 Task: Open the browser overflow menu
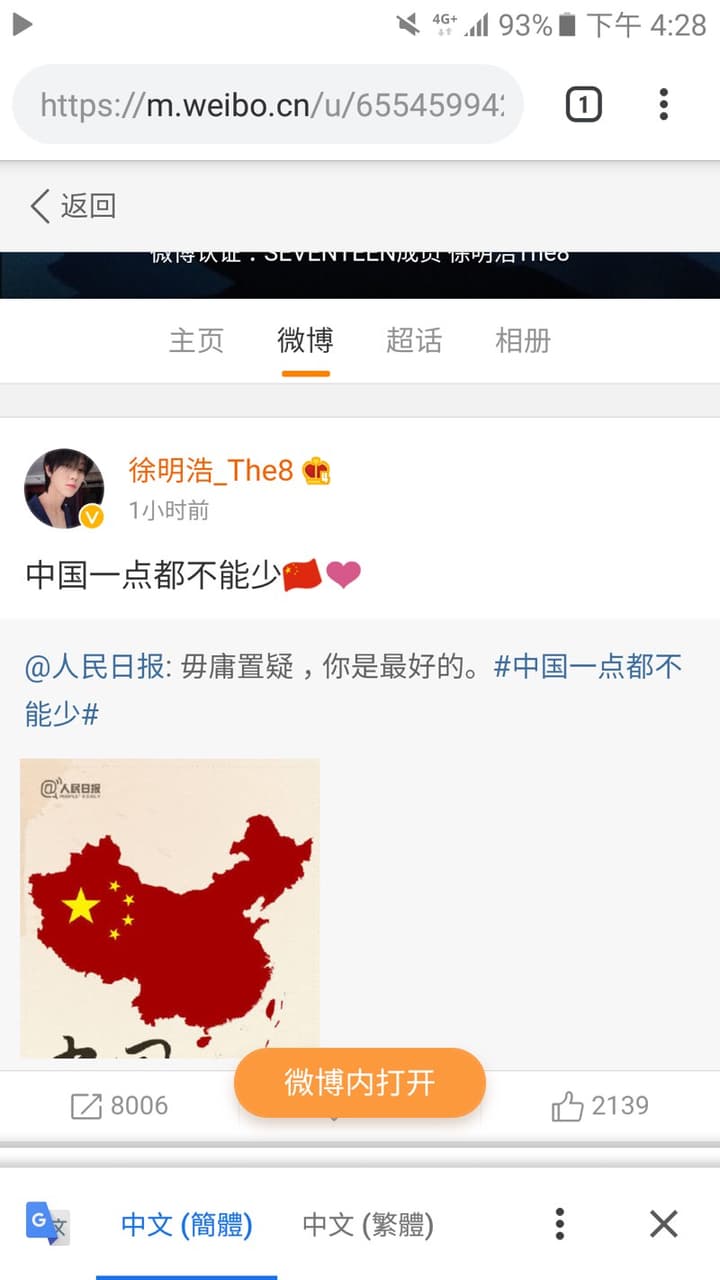663,104
